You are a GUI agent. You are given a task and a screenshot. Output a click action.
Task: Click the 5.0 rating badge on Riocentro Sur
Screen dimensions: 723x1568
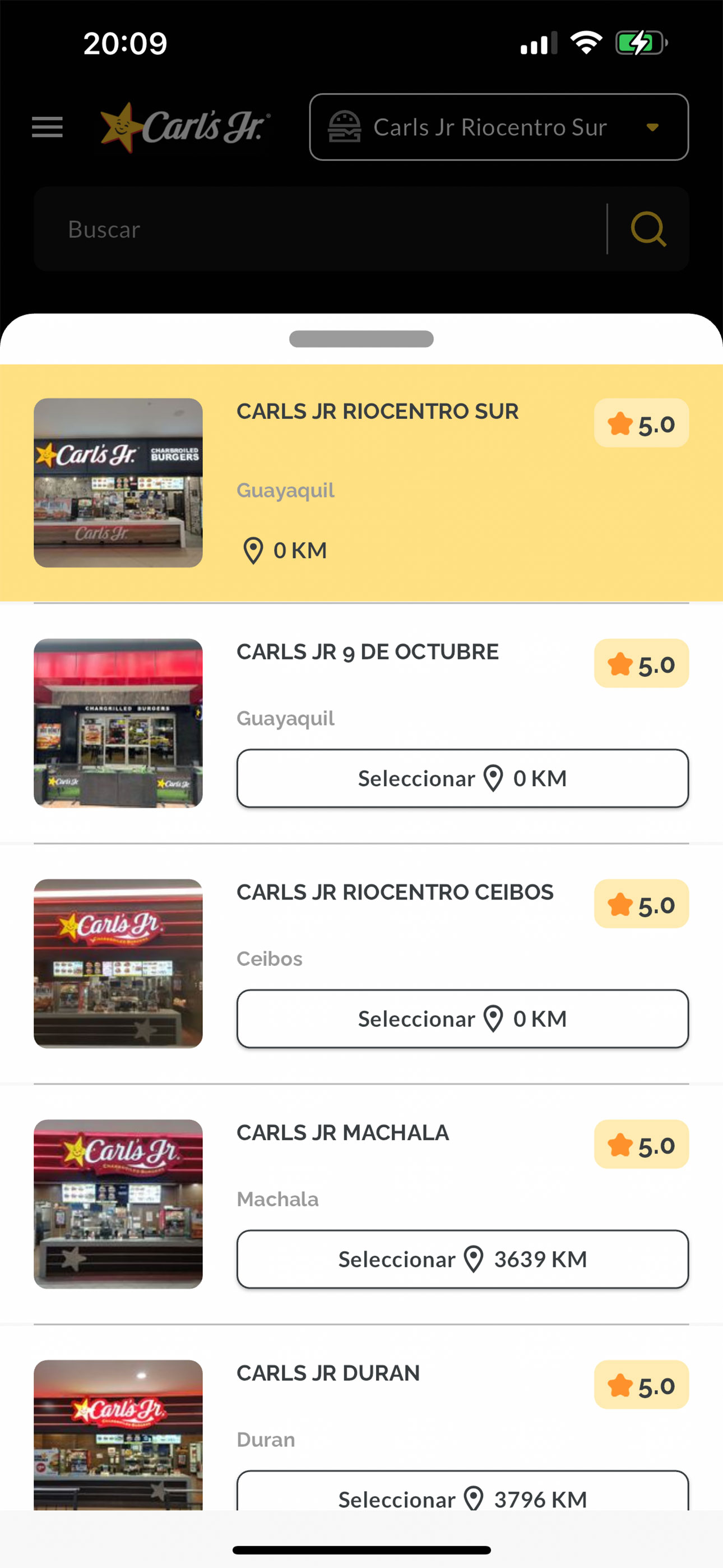click(641, 423)
